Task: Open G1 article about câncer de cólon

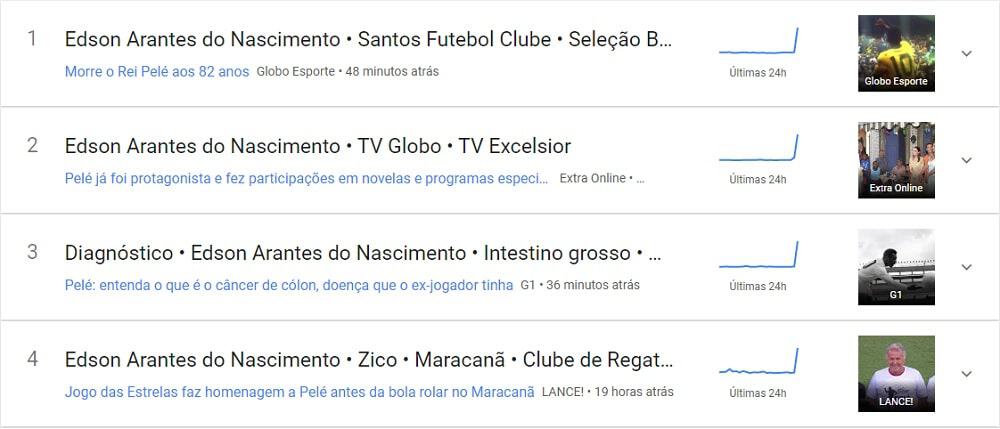Action: click(x=289, y=285)
